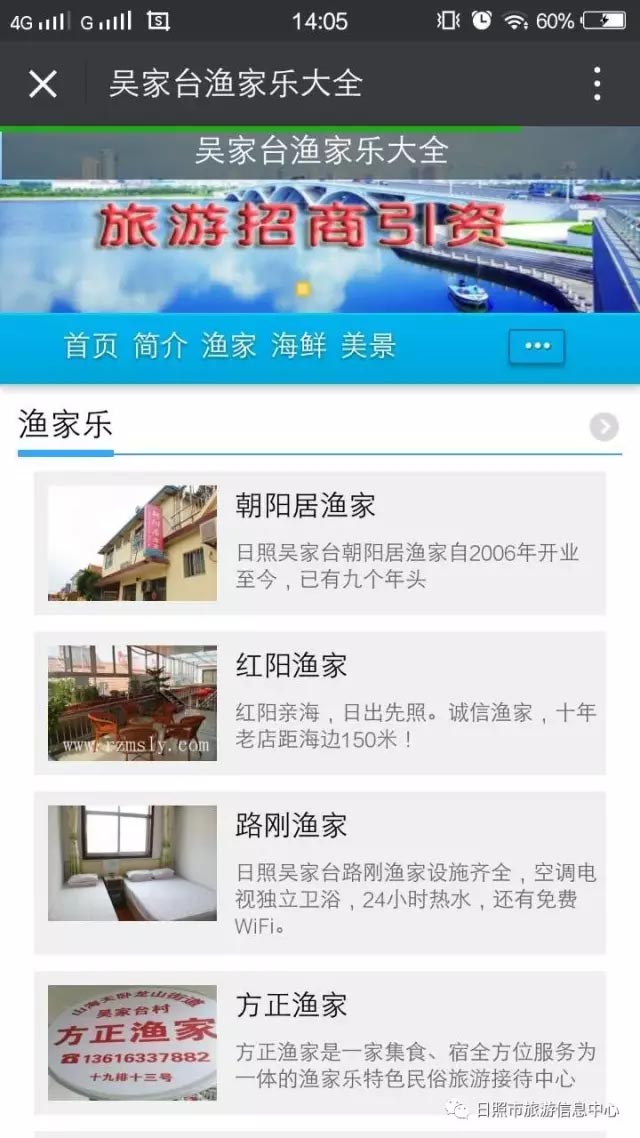View the 红阳渔家 listing
Viewport: 640px width, 1138px height.
(320, 703)
